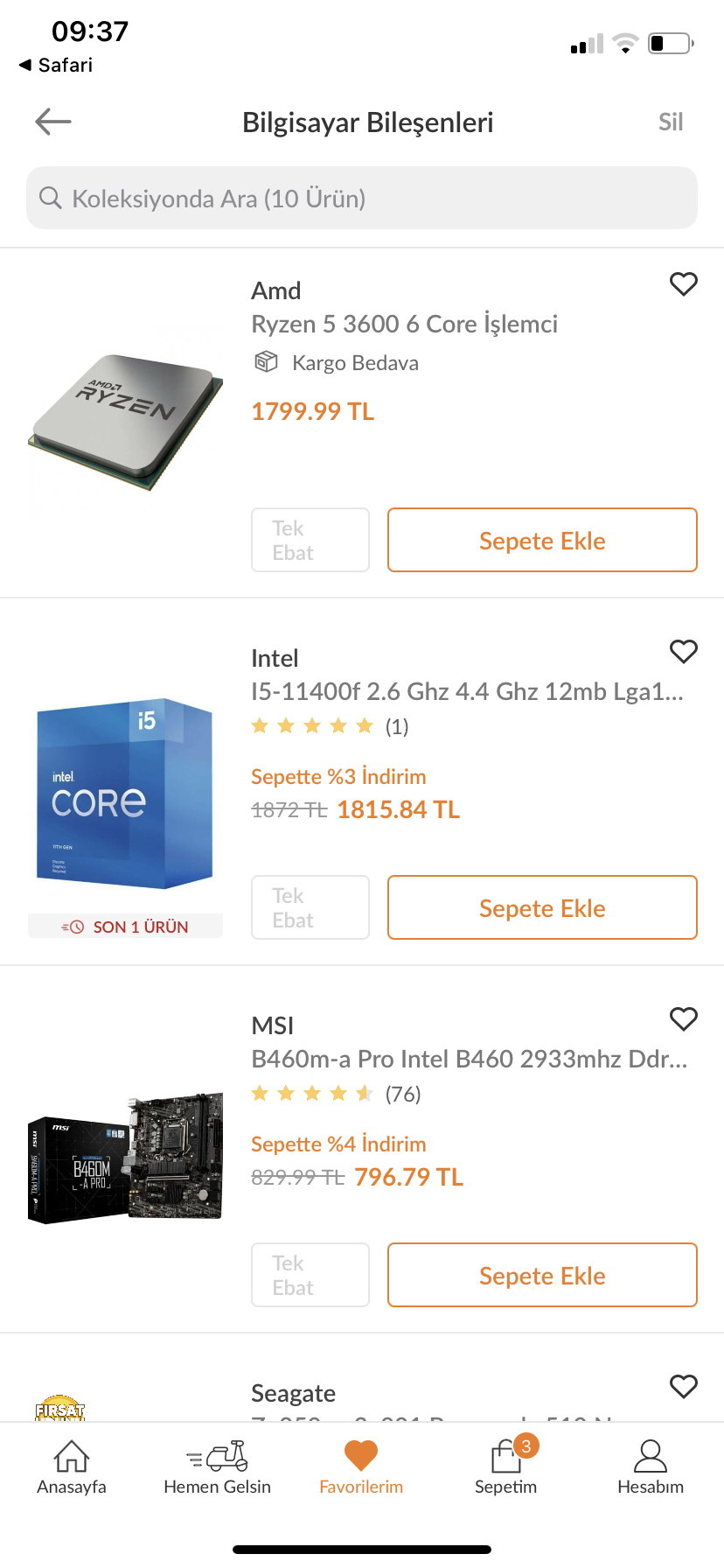The image size is (724, 1568).
Task: Toggle favorite heart on Amd Ryzen 5 3600
Action: (x=683, y=284)
